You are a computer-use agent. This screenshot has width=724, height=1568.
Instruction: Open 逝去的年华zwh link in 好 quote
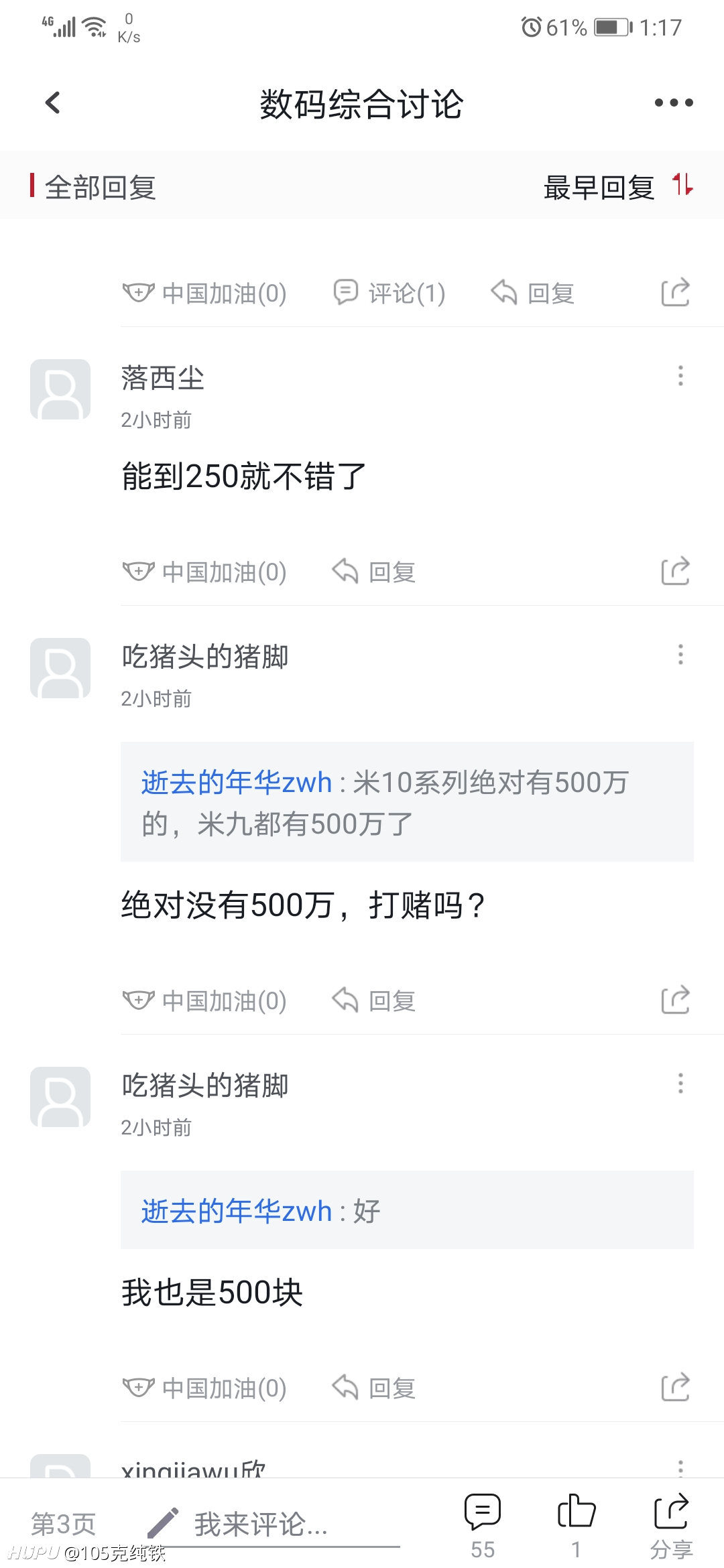tap(237, 1211)
